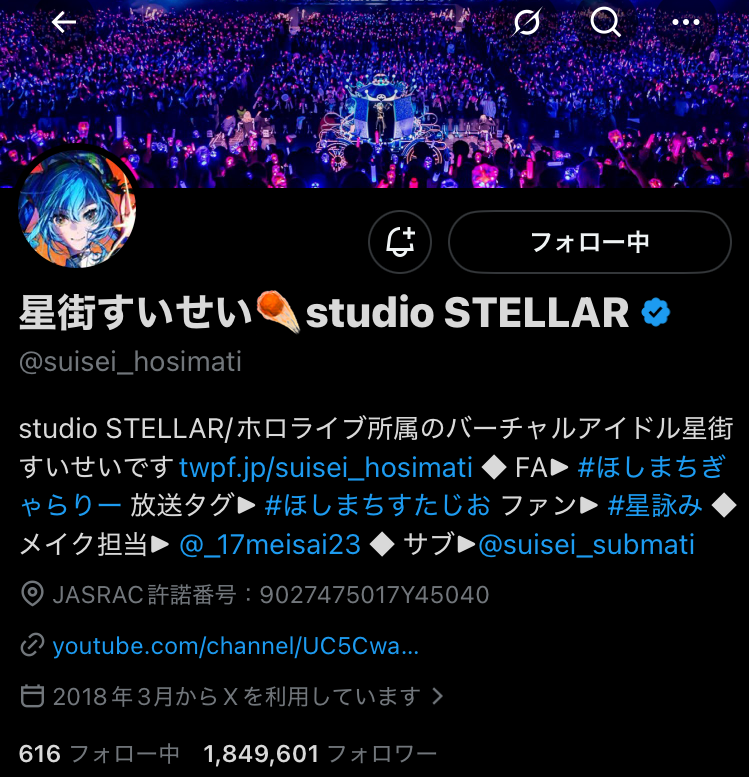
Task: Open the youtube.com channel link
Action: click(x=235, y=646)
